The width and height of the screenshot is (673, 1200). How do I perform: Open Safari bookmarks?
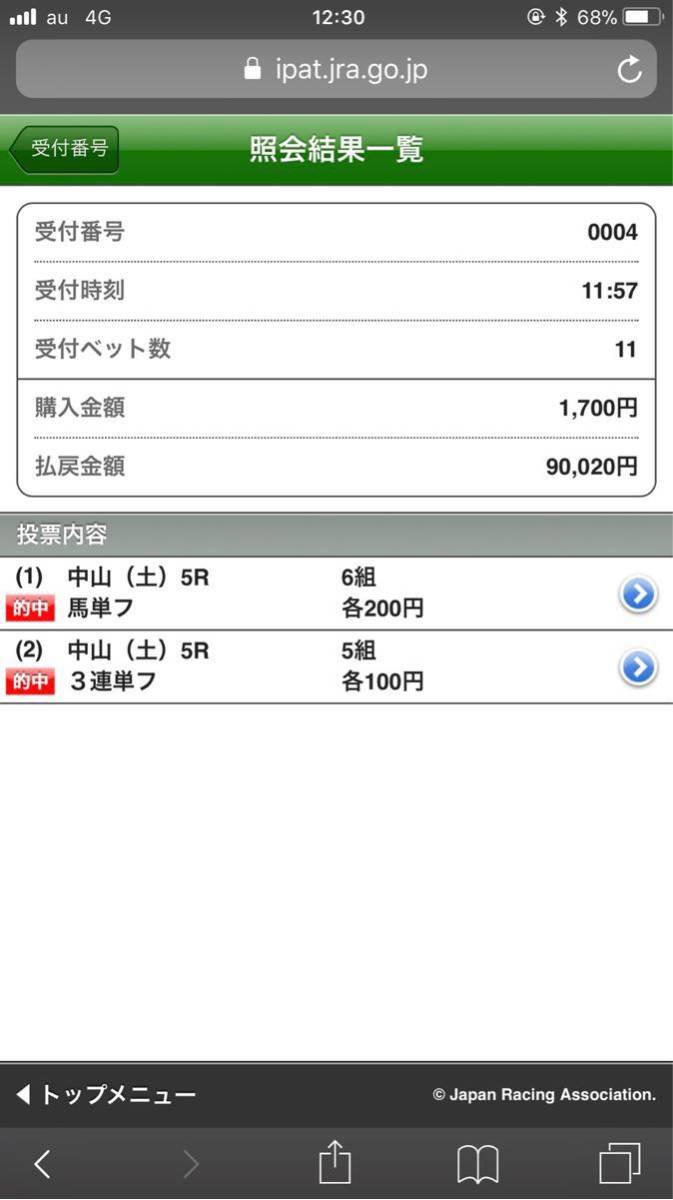[478, 1164]
